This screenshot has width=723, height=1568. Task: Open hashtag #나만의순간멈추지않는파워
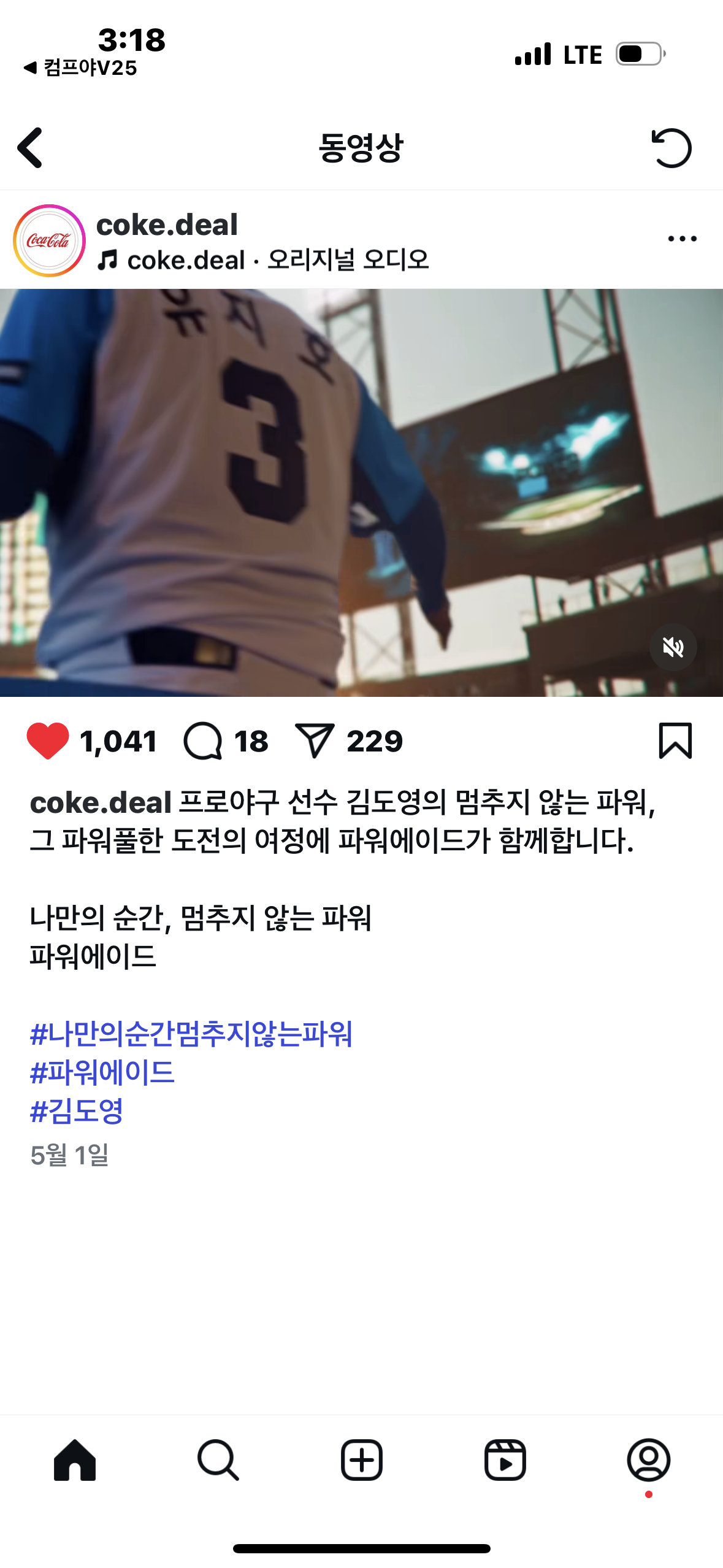point(191,1034)
